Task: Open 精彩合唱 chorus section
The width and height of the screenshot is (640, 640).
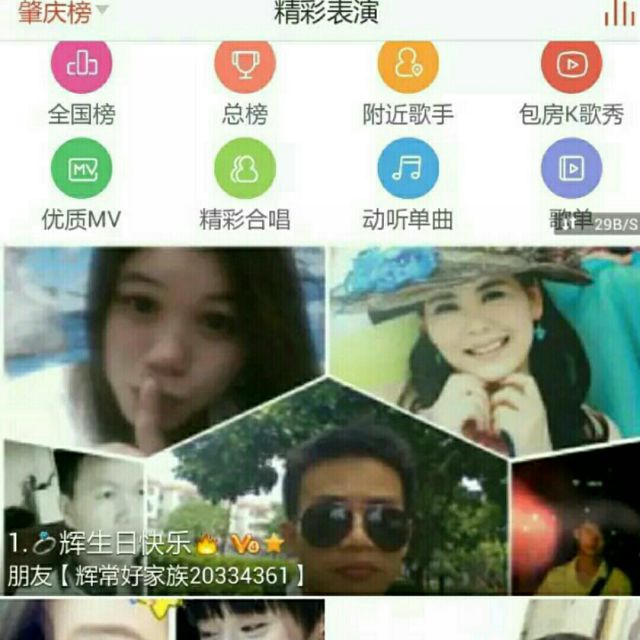Action: (x=245, y=170)
